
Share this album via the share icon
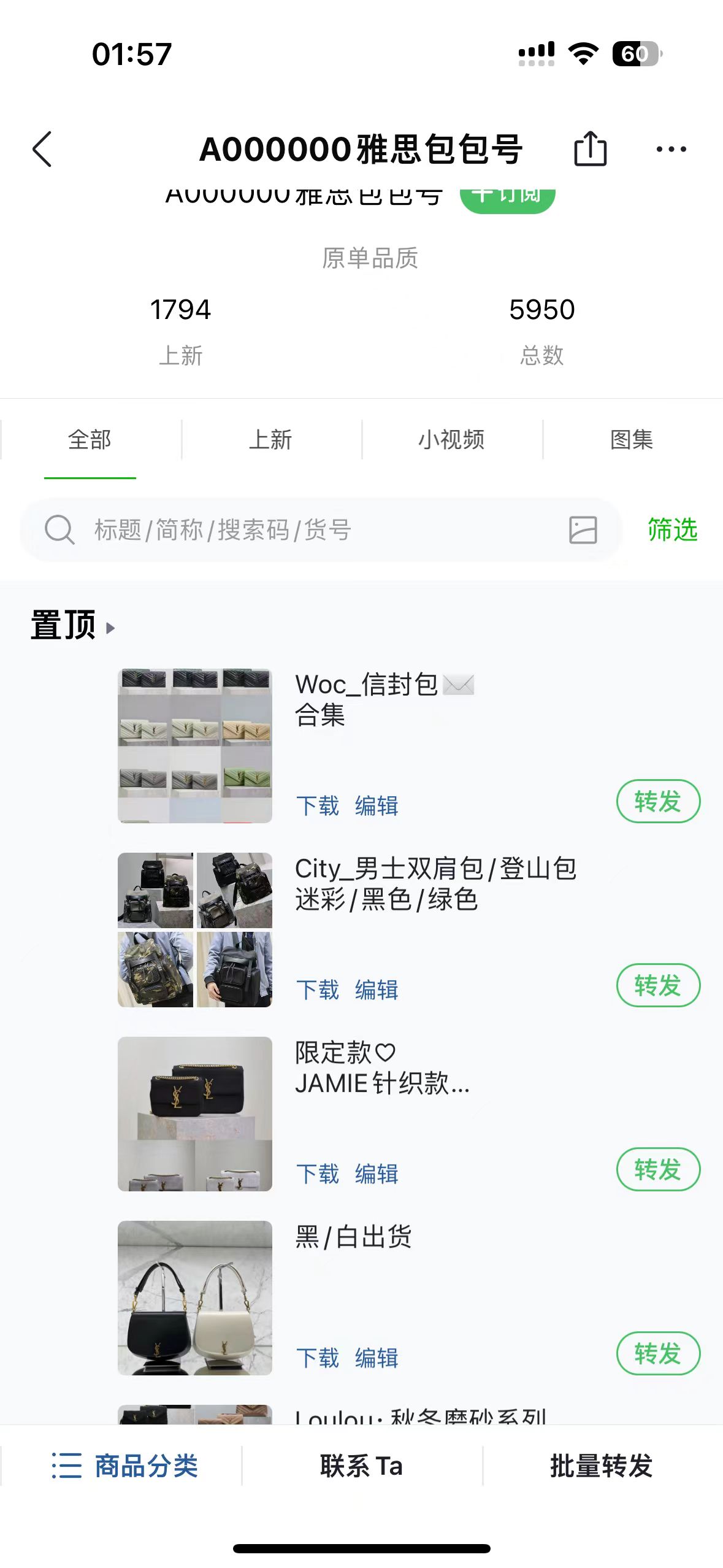590,149
